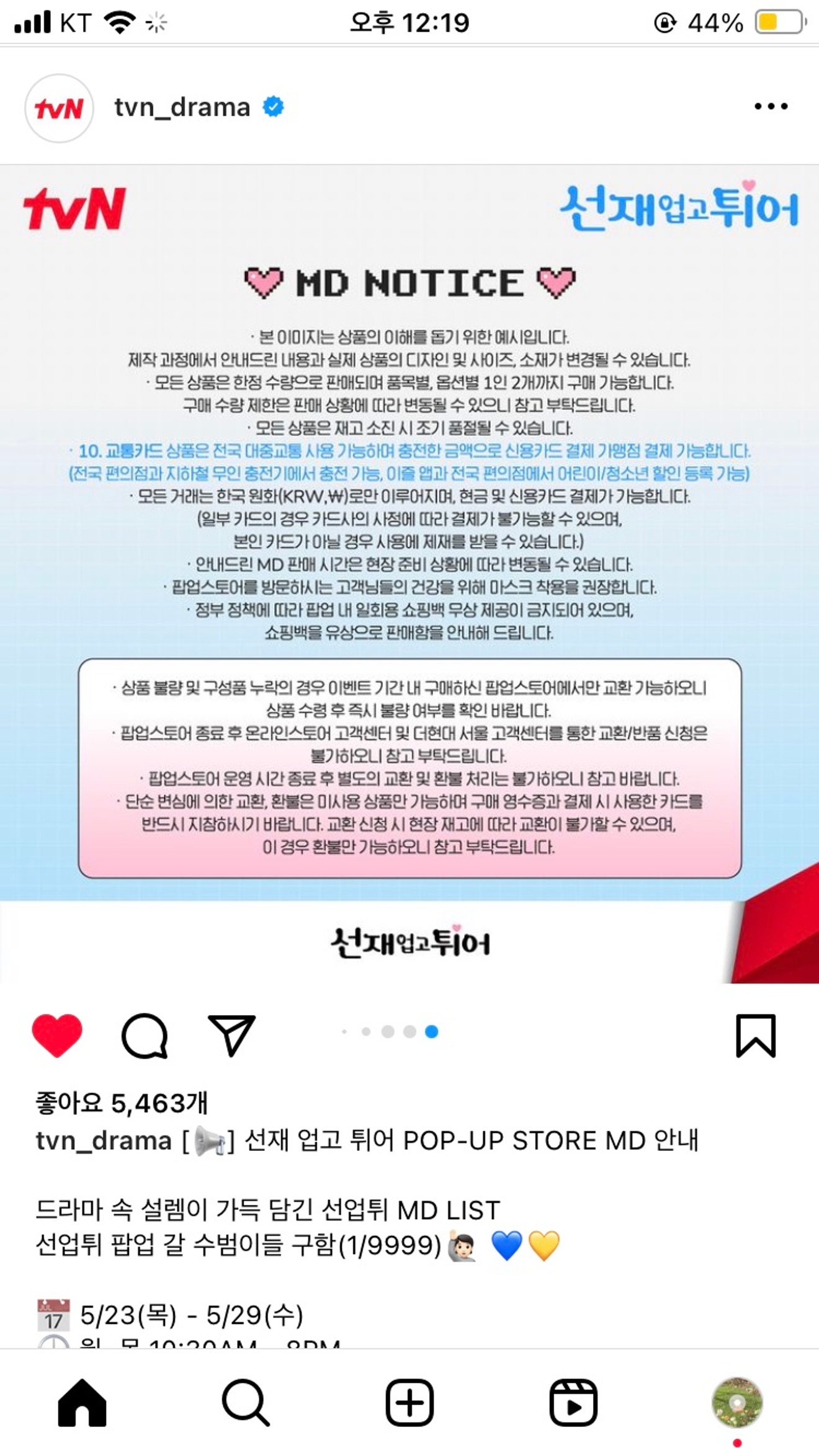The height and width of the screenshot is (1456, 819).
Task: Open the post's three-dot overflow menu
Action: 771,107
